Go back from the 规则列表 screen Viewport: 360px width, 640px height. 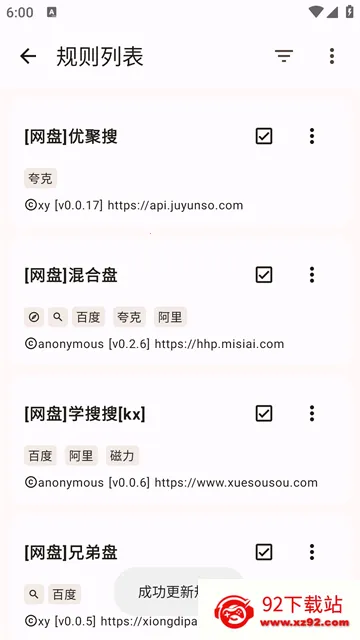(x=28, y=56)
